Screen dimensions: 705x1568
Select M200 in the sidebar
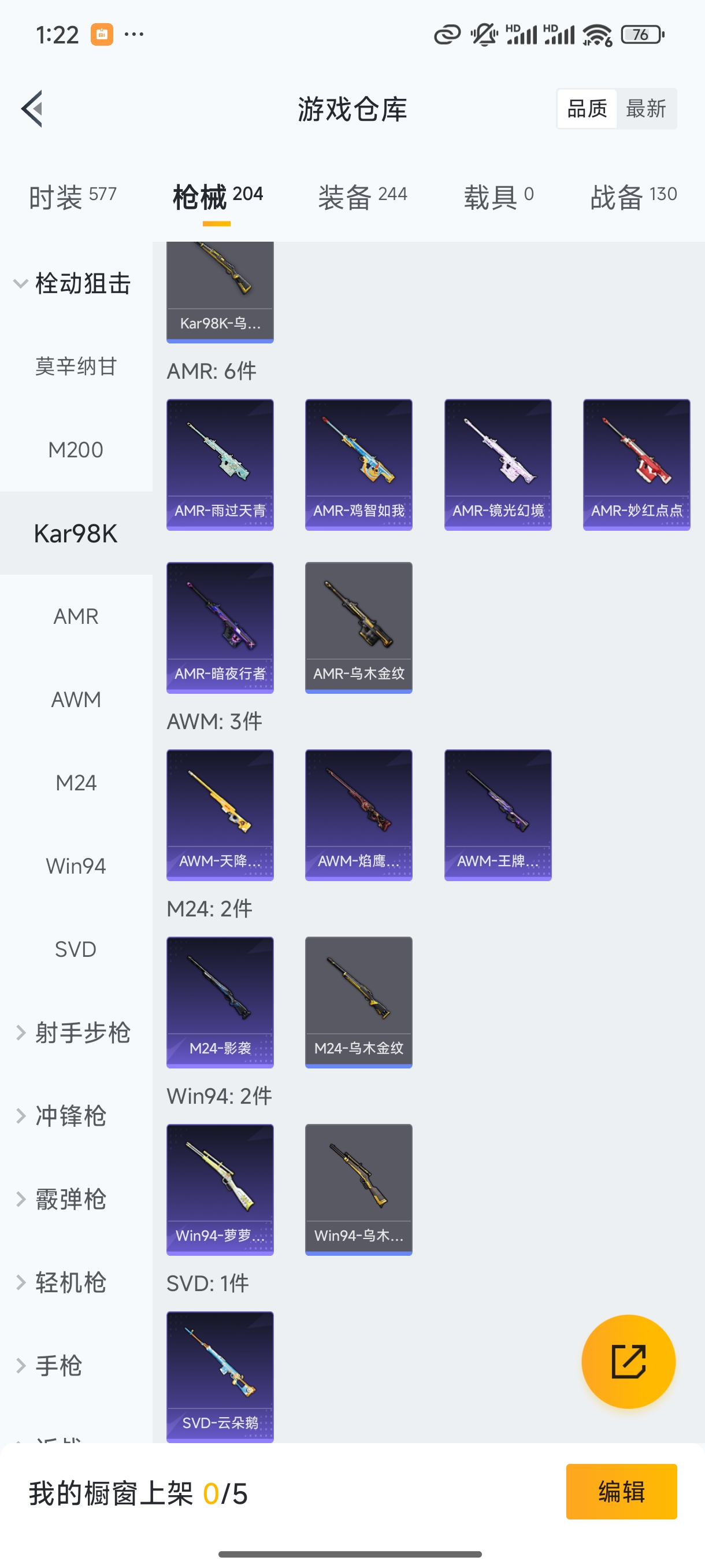point(76,450)
